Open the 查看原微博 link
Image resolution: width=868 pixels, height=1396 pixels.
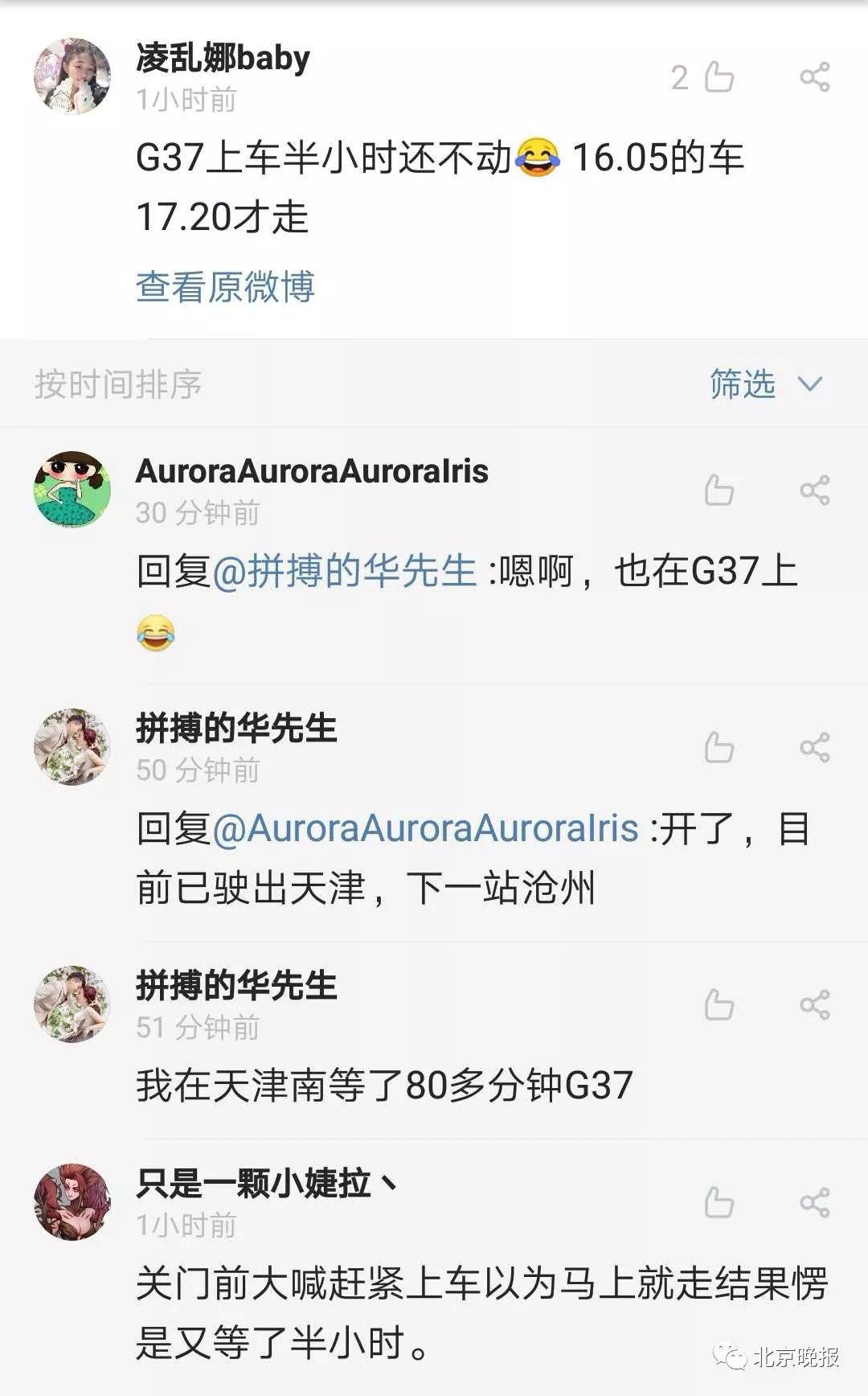pyautogui.click(x=225, y=287)
